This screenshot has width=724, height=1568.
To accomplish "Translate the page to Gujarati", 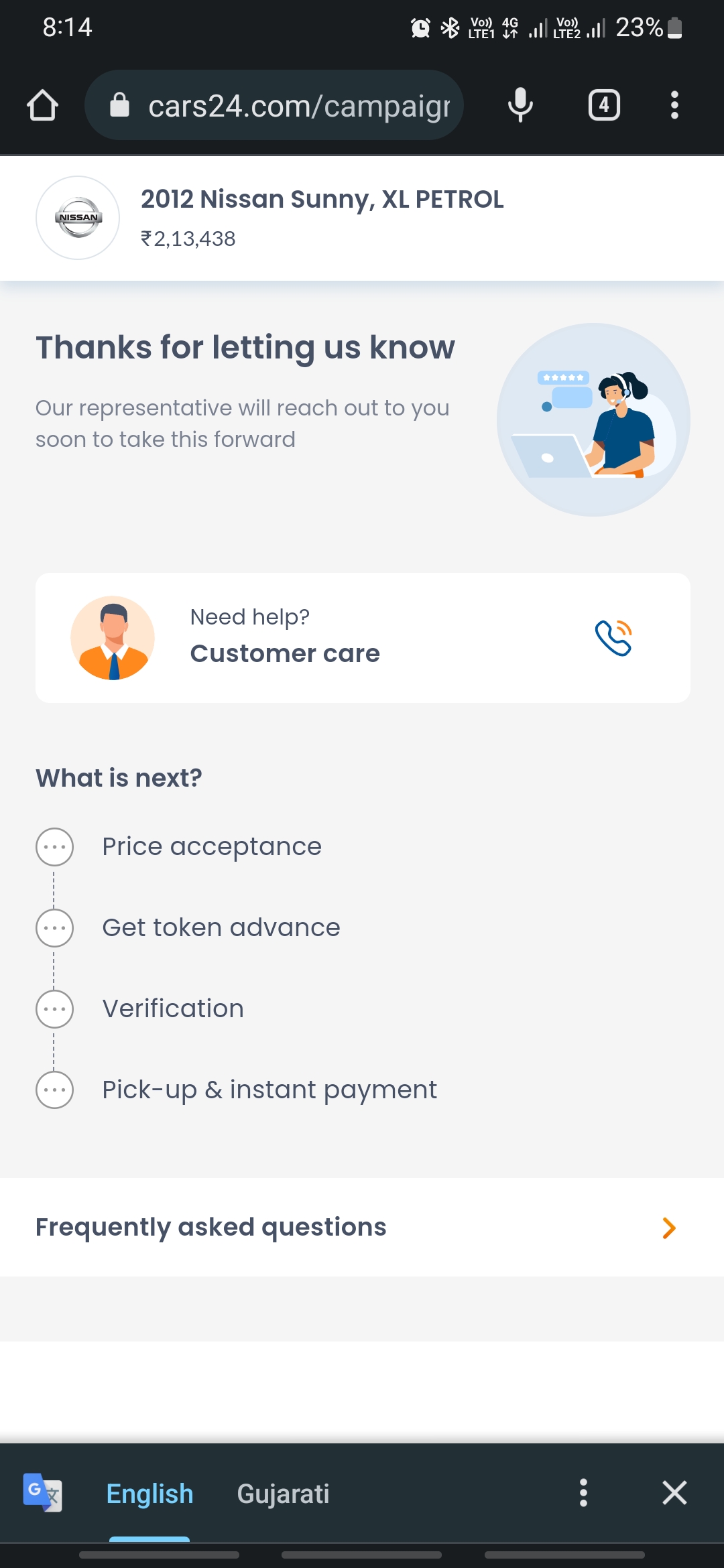I will 283,1494.
